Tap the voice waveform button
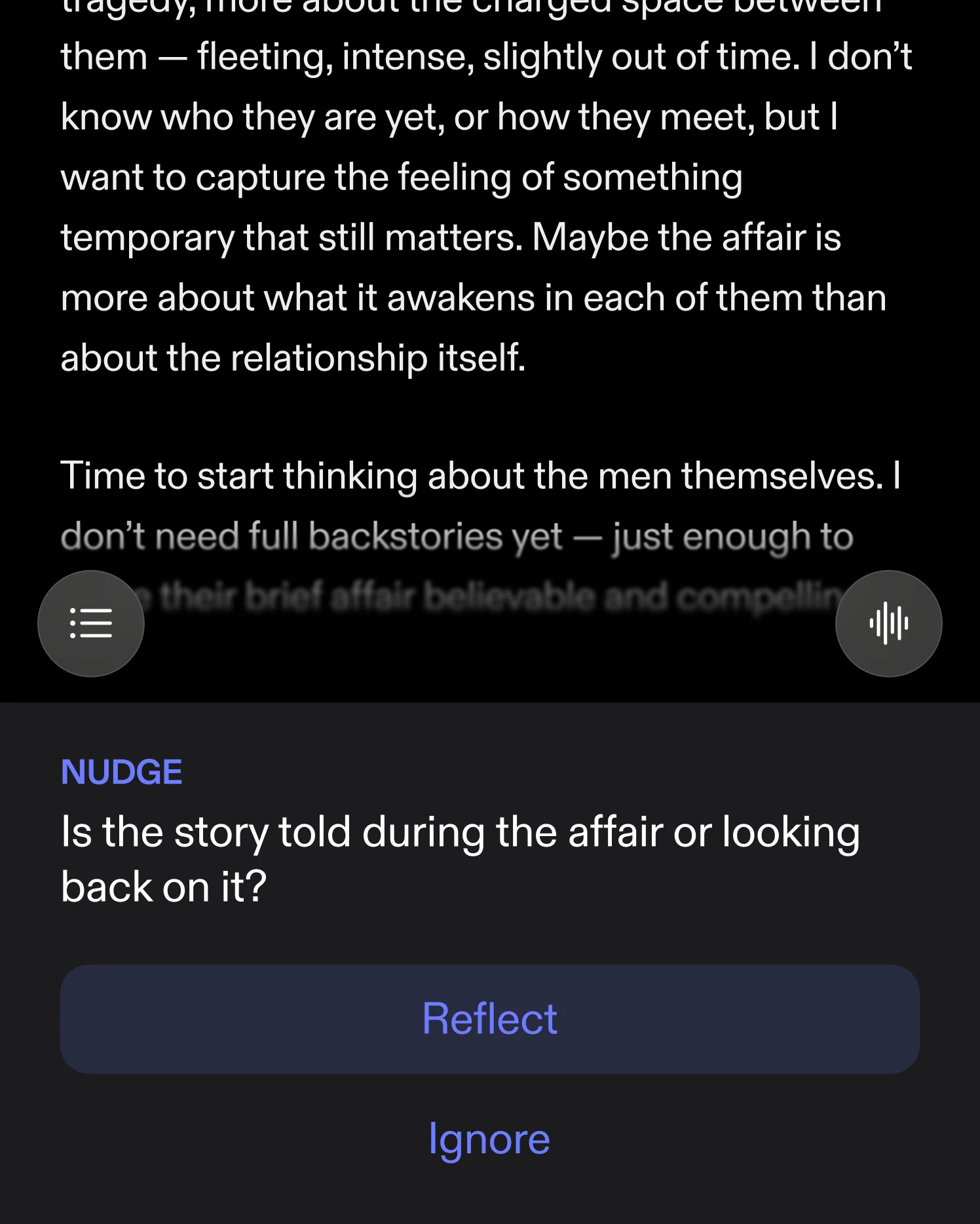Screen dimensions: 980x1224 click(x=888, y=623)
